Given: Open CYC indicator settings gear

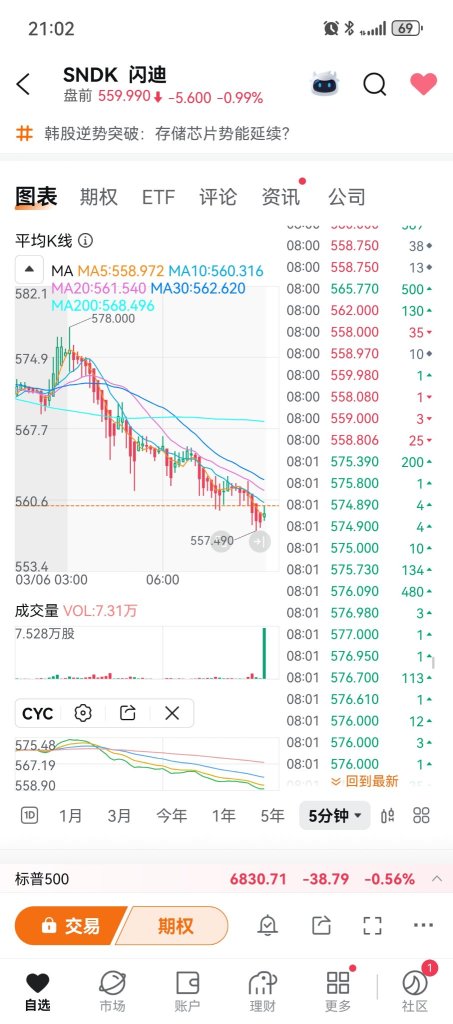Looking at the screenshot, I should pyautogui.click(x=83, y=713).
